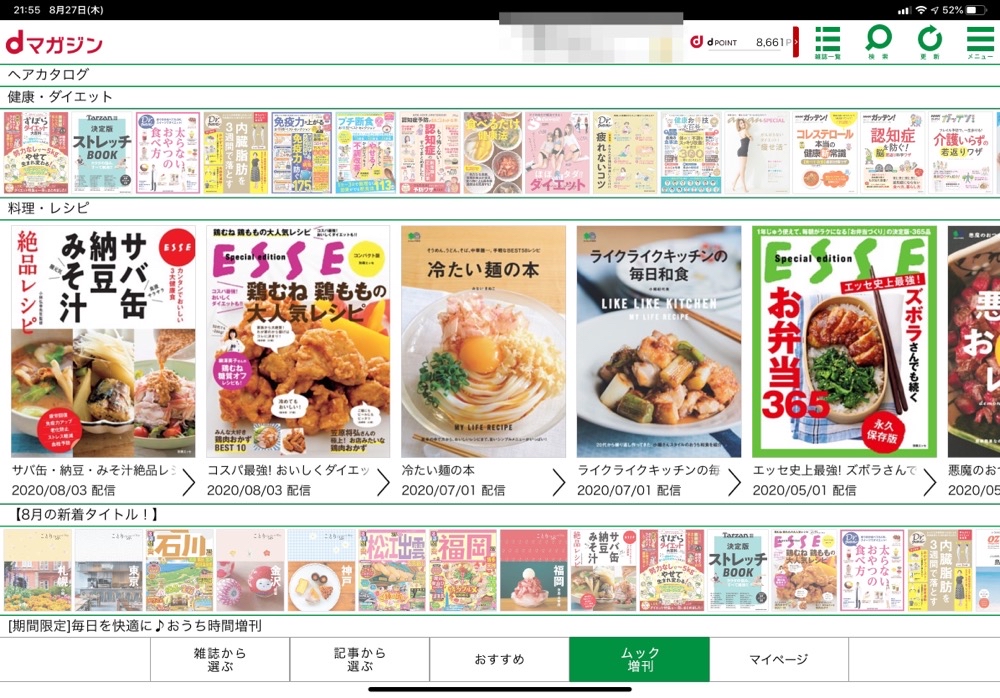
Task: Tap the dマガジン logo
Action: [x=55, y=43]
